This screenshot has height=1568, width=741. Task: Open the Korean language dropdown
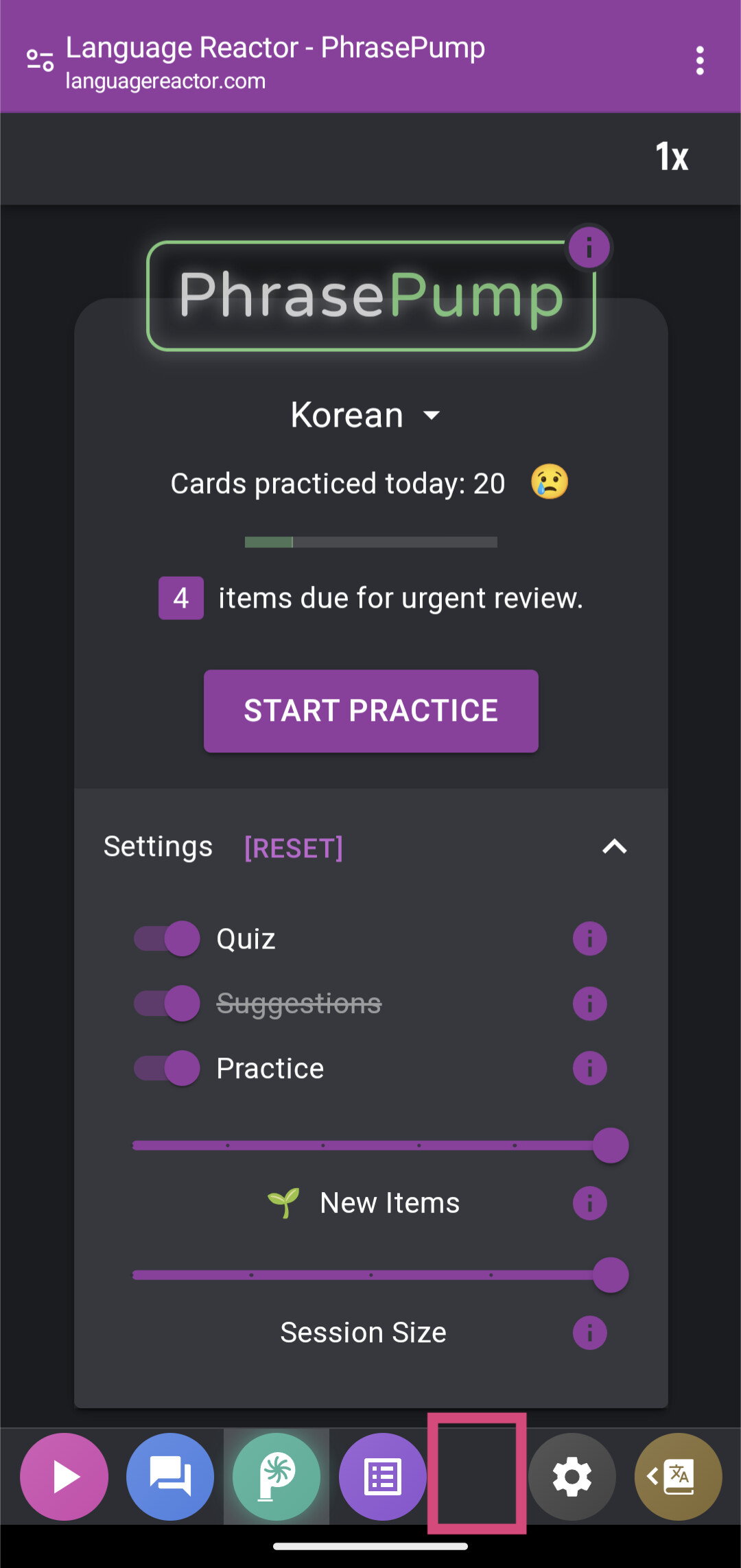365,415
